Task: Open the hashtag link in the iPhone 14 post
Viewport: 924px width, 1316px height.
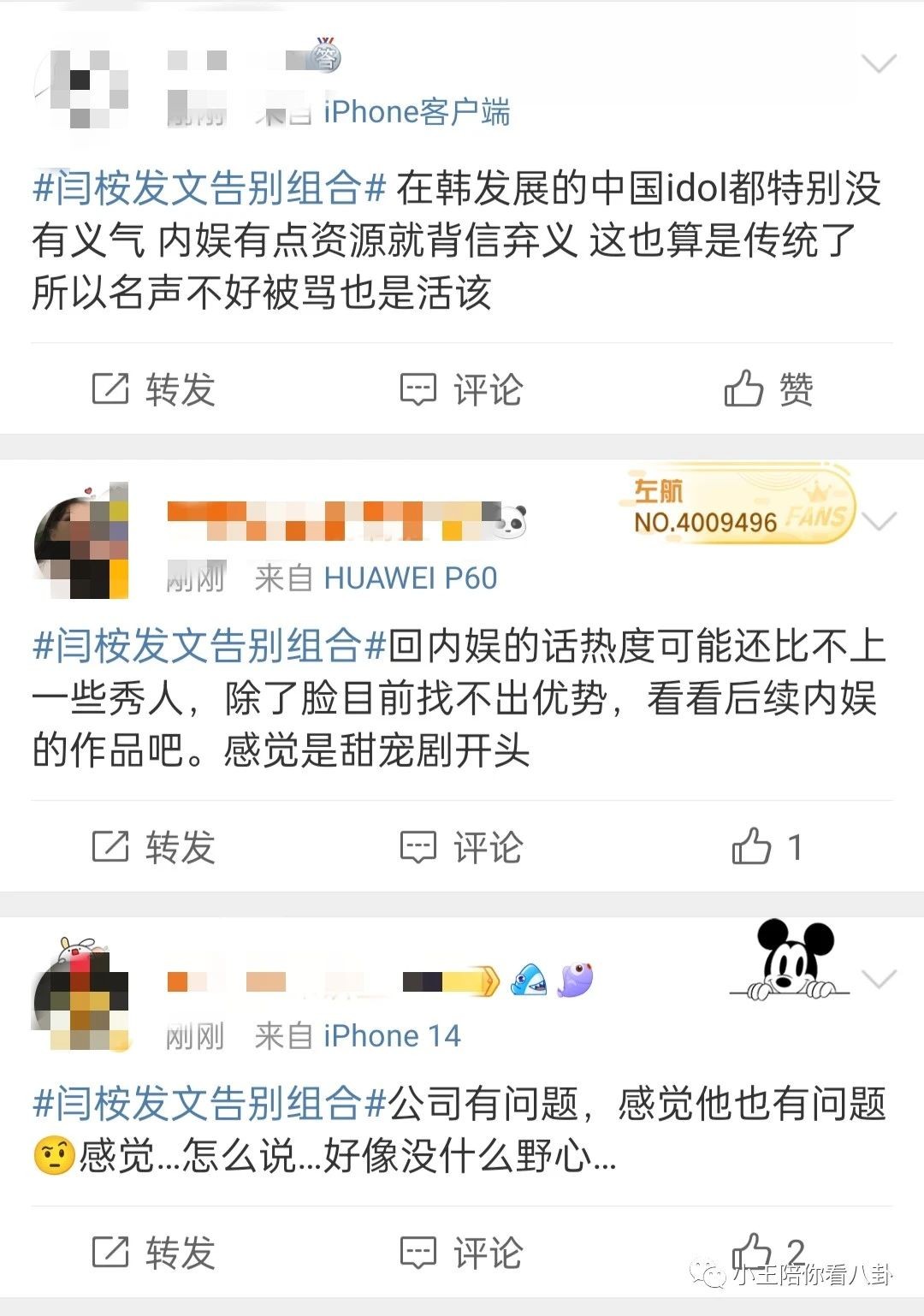Action: click(x=210, y=1104)
